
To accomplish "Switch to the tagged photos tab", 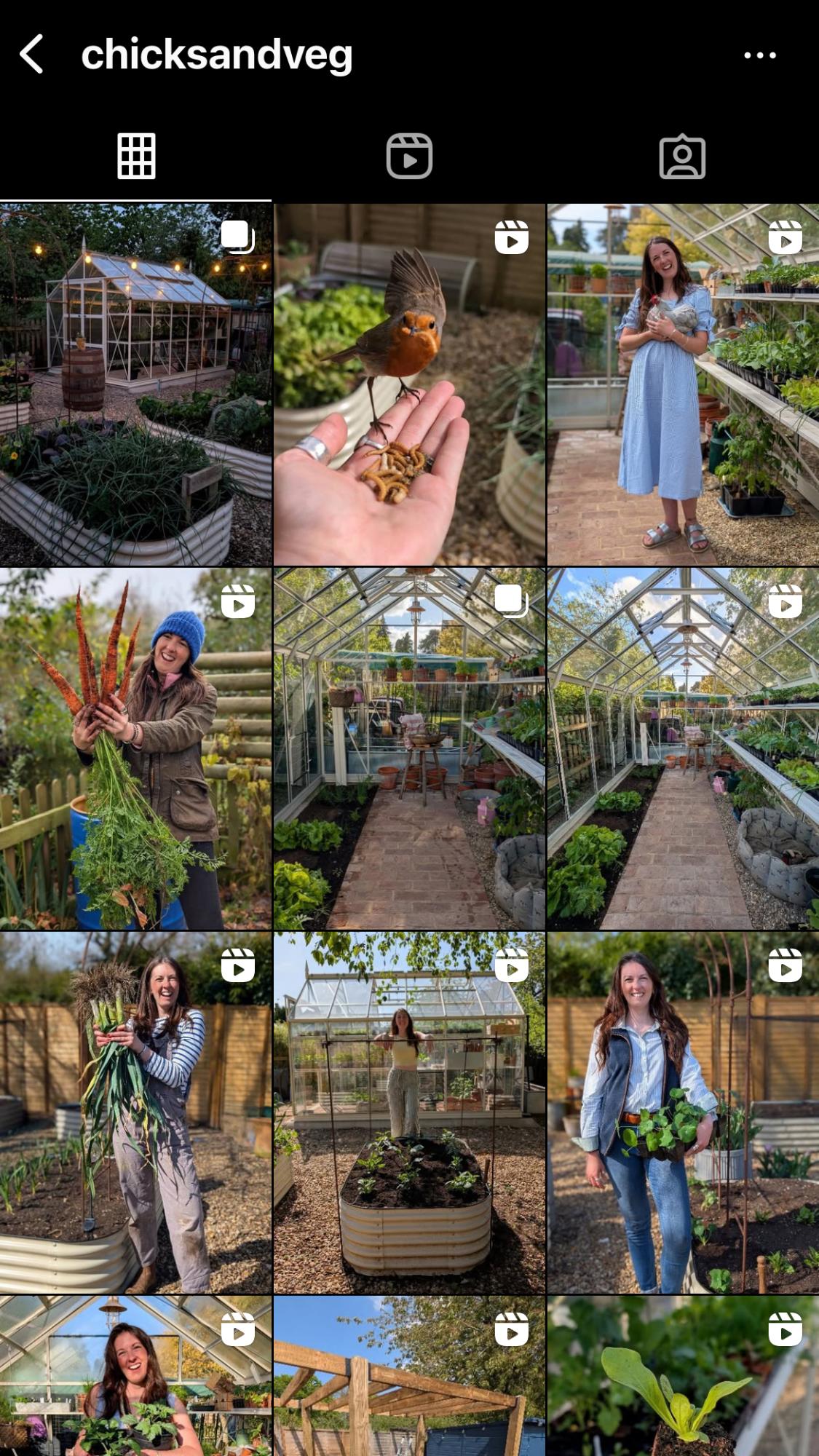I will click(x=682, y=156).
